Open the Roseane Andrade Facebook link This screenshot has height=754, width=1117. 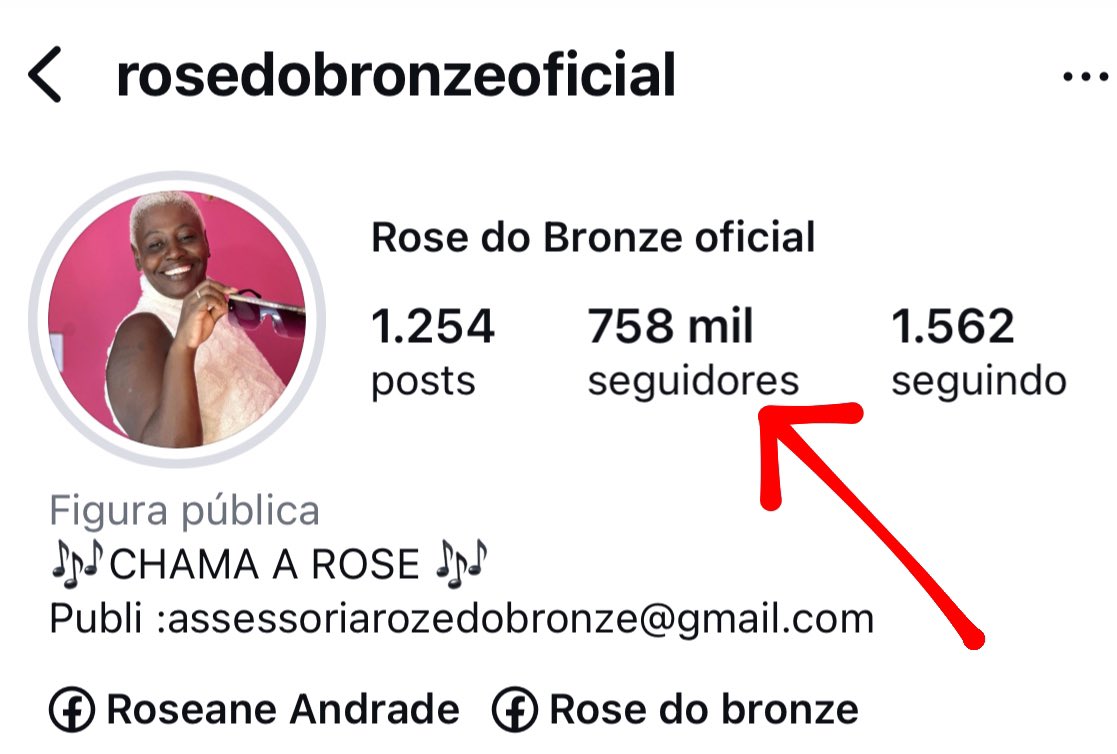(255, 710)
